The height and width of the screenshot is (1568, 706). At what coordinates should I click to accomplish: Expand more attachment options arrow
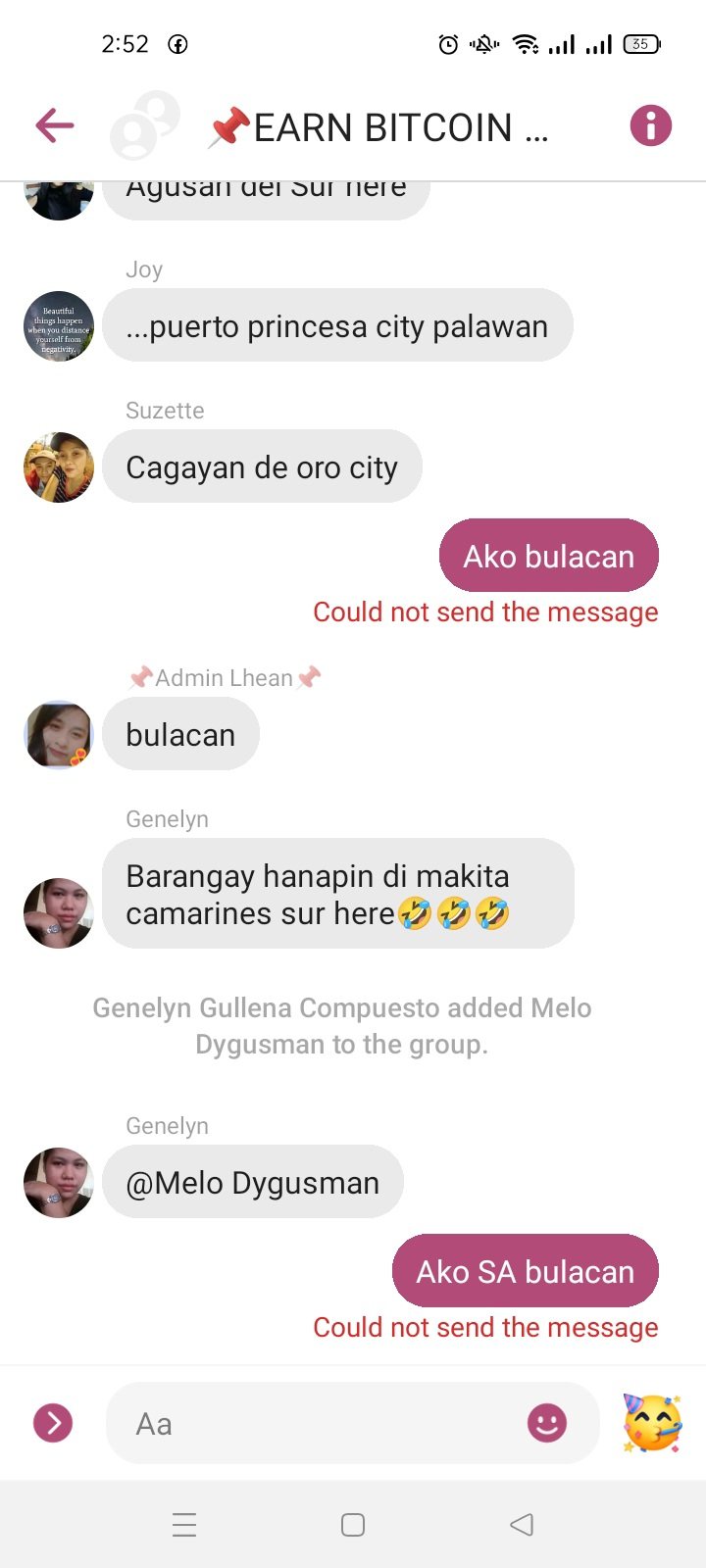coord(53,1423)
